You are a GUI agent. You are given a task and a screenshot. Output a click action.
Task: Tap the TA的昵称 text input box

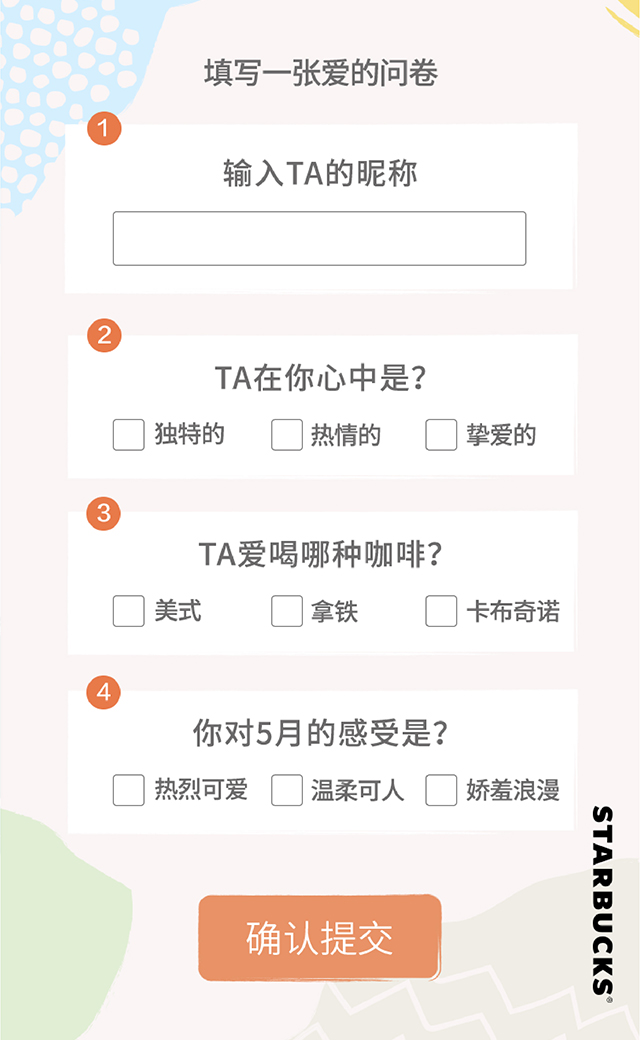point(319,238)
